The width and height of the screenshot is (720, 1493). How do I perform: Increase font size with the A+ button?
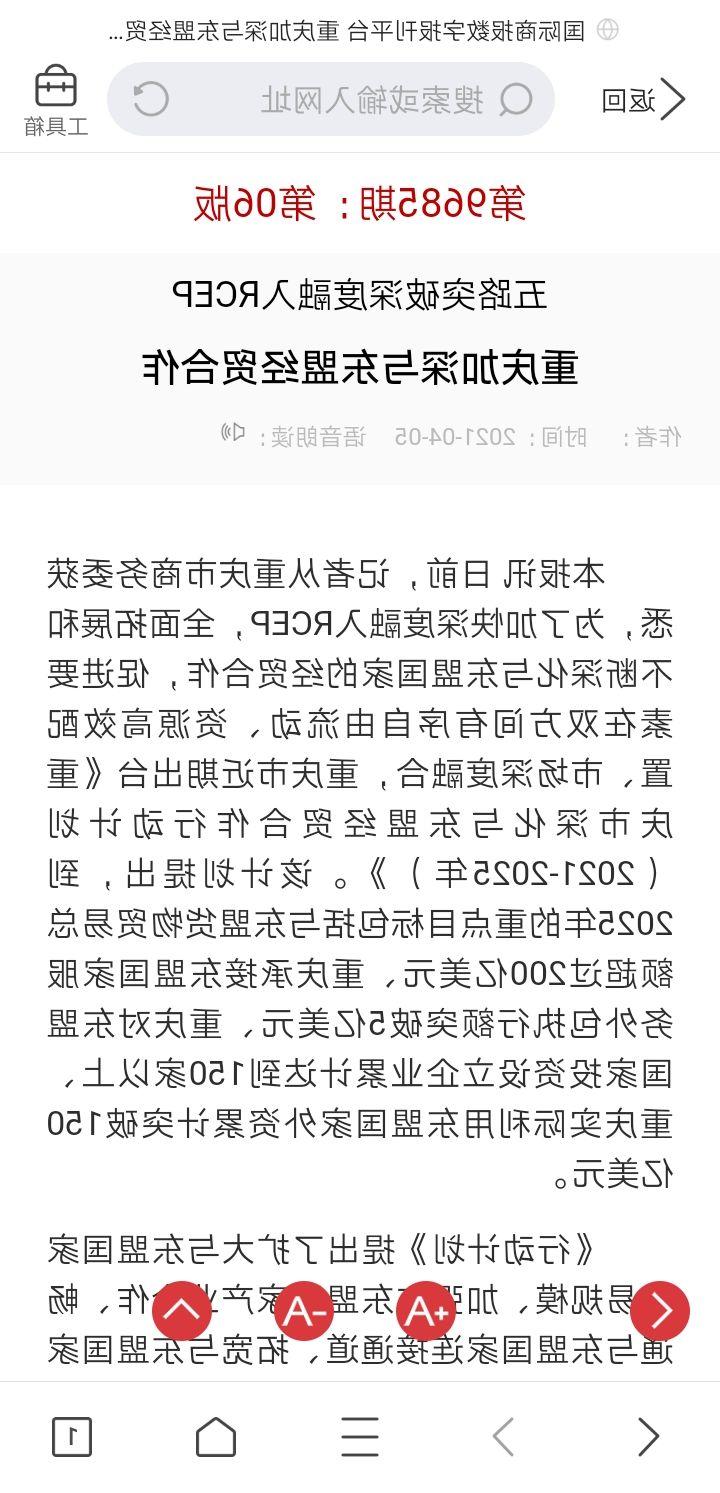click(426, 1311)
